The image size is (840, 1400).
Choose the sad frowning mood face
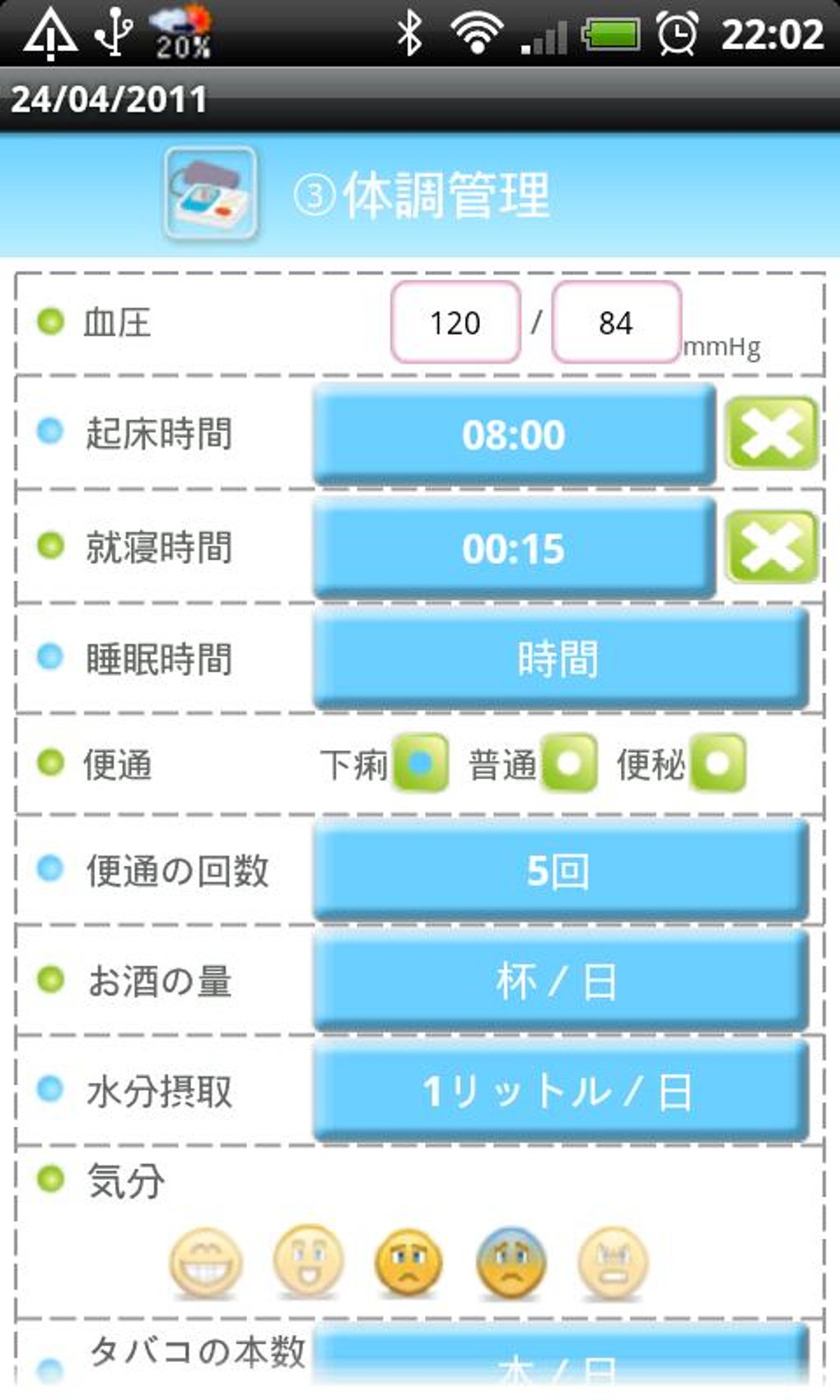408,1262
